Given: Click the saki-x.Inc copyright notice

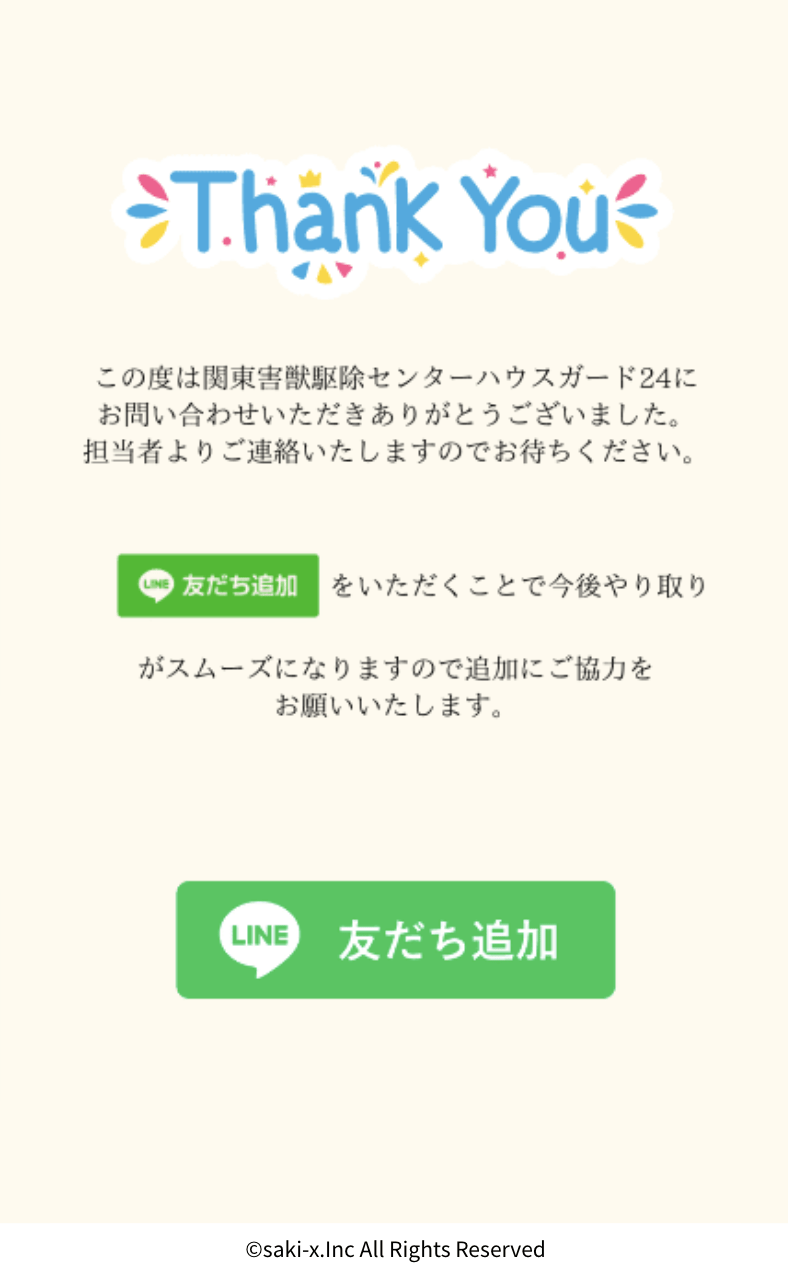Looking at the screenshot, I should click(x=394, y=1249).
